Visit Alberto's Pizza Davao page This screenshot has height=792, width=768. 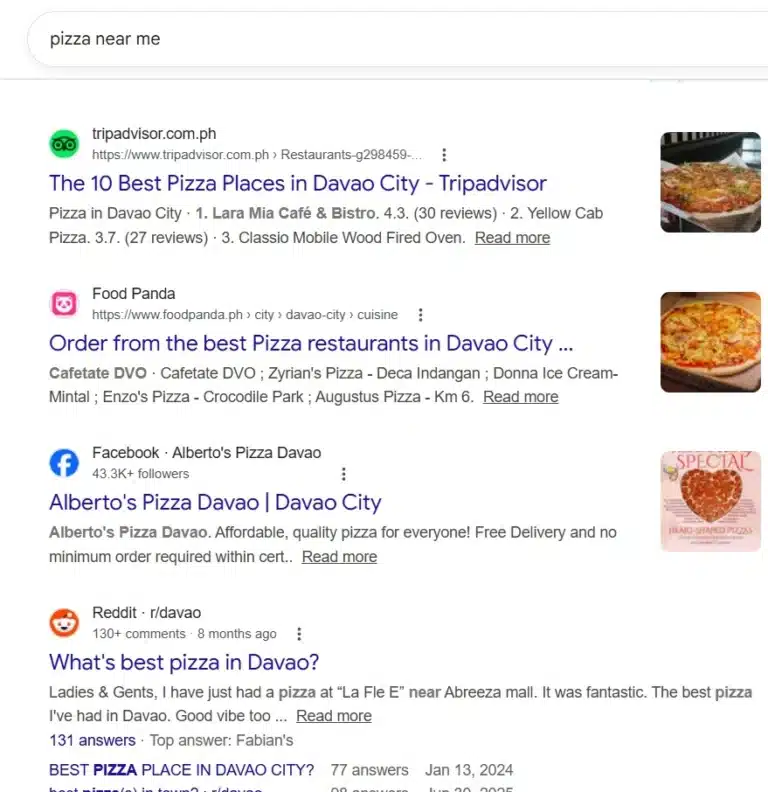pyautogui.click(x=214, y=502)
